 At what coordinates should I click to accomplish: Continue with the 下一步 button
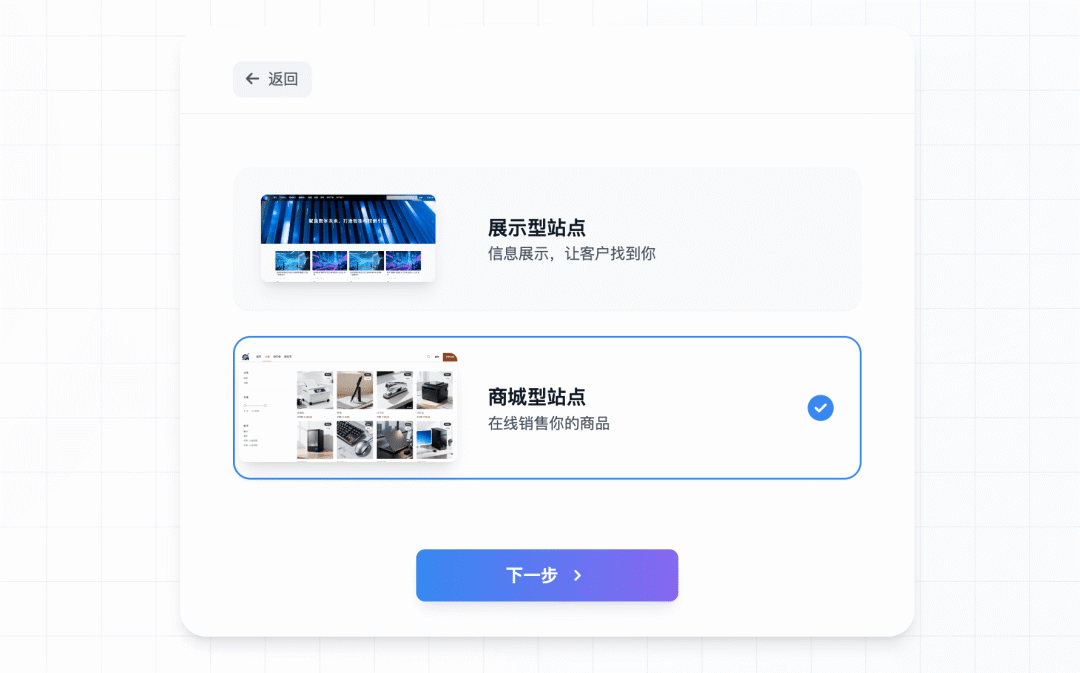547,575
